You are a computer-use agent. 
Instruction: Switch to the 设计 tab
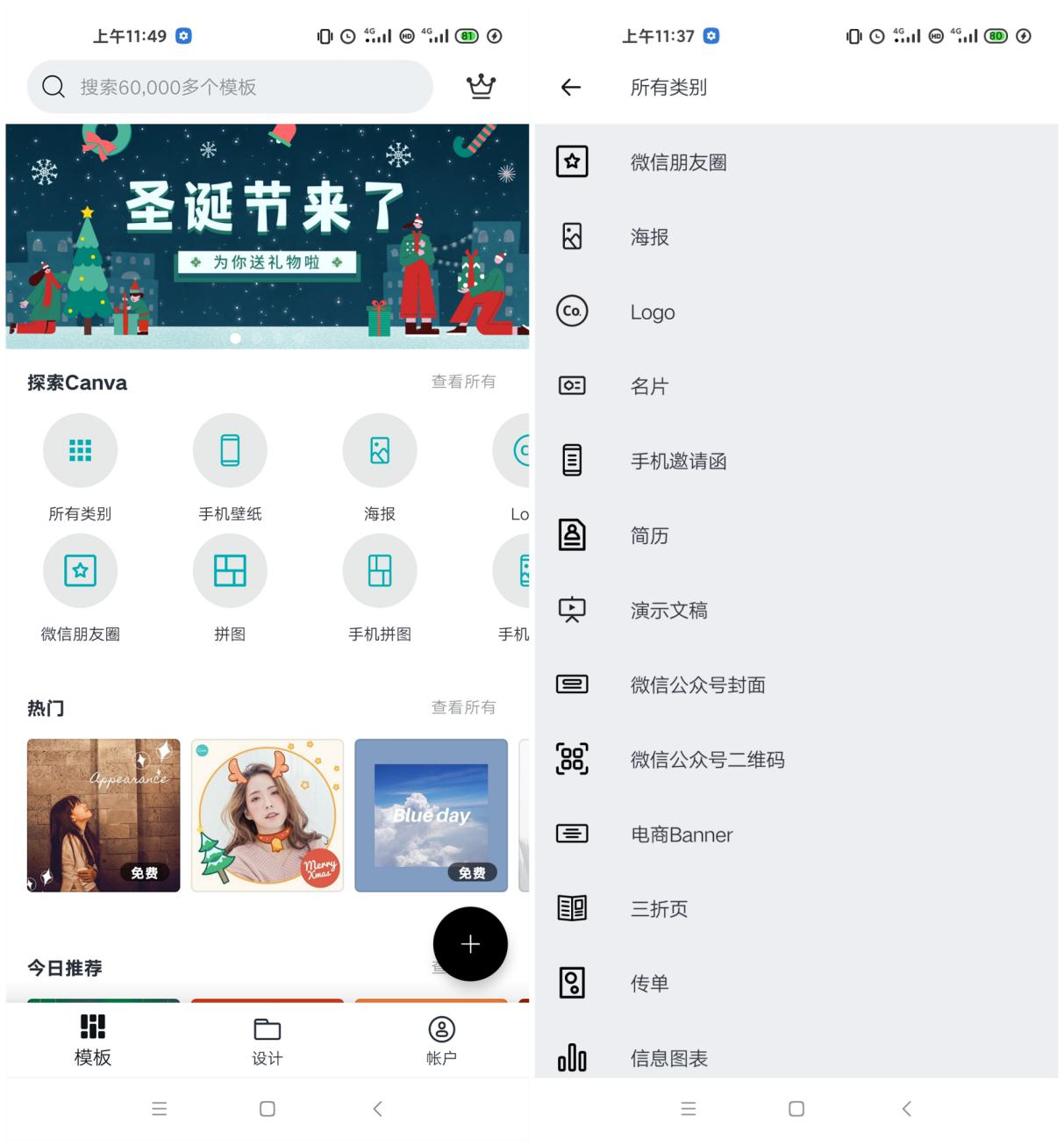(x=267, y=1040)
